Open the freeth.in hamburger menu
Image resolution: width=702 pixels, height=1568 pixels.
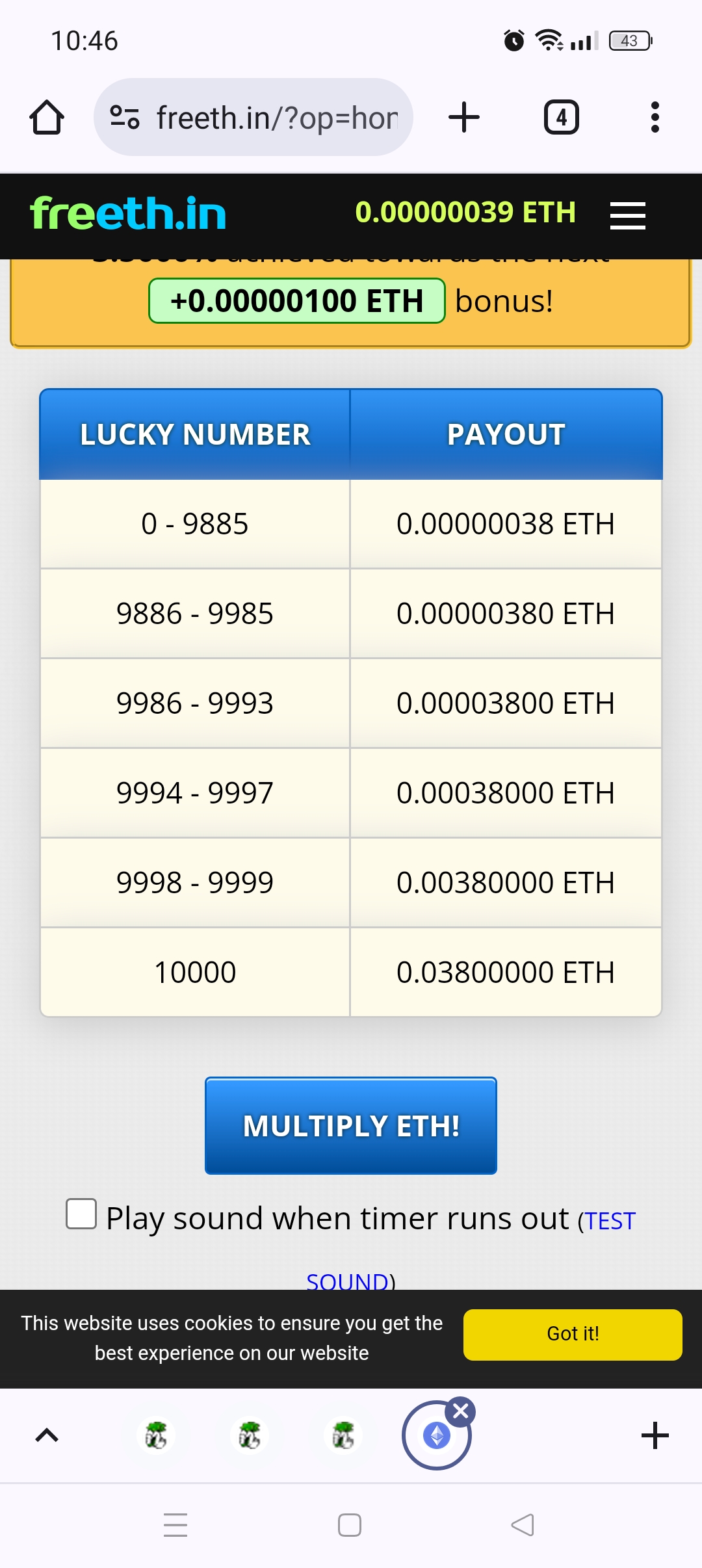coord(627,215)
